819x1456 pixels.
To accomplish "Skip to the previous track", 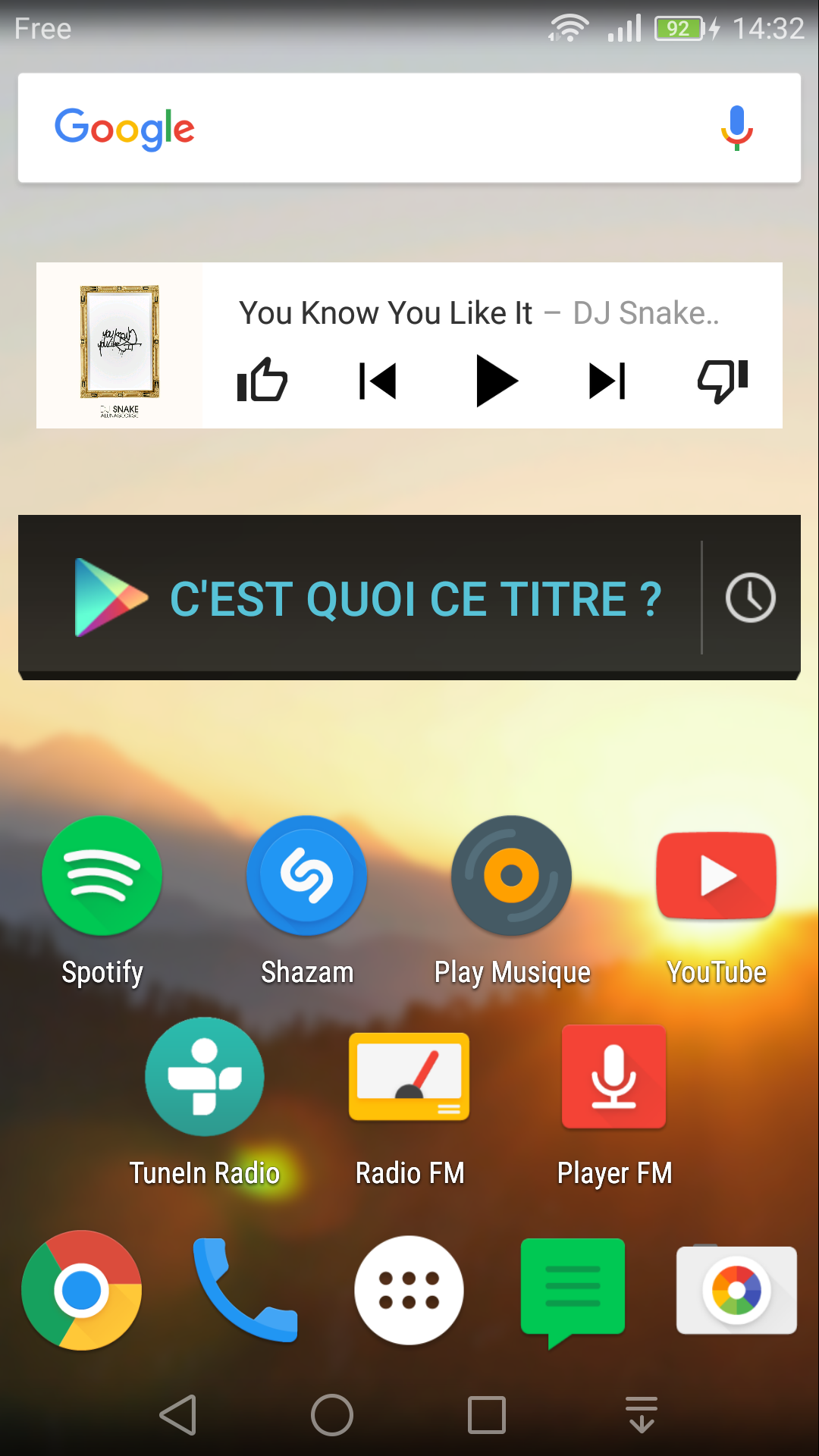I will [x=378, y=381].
